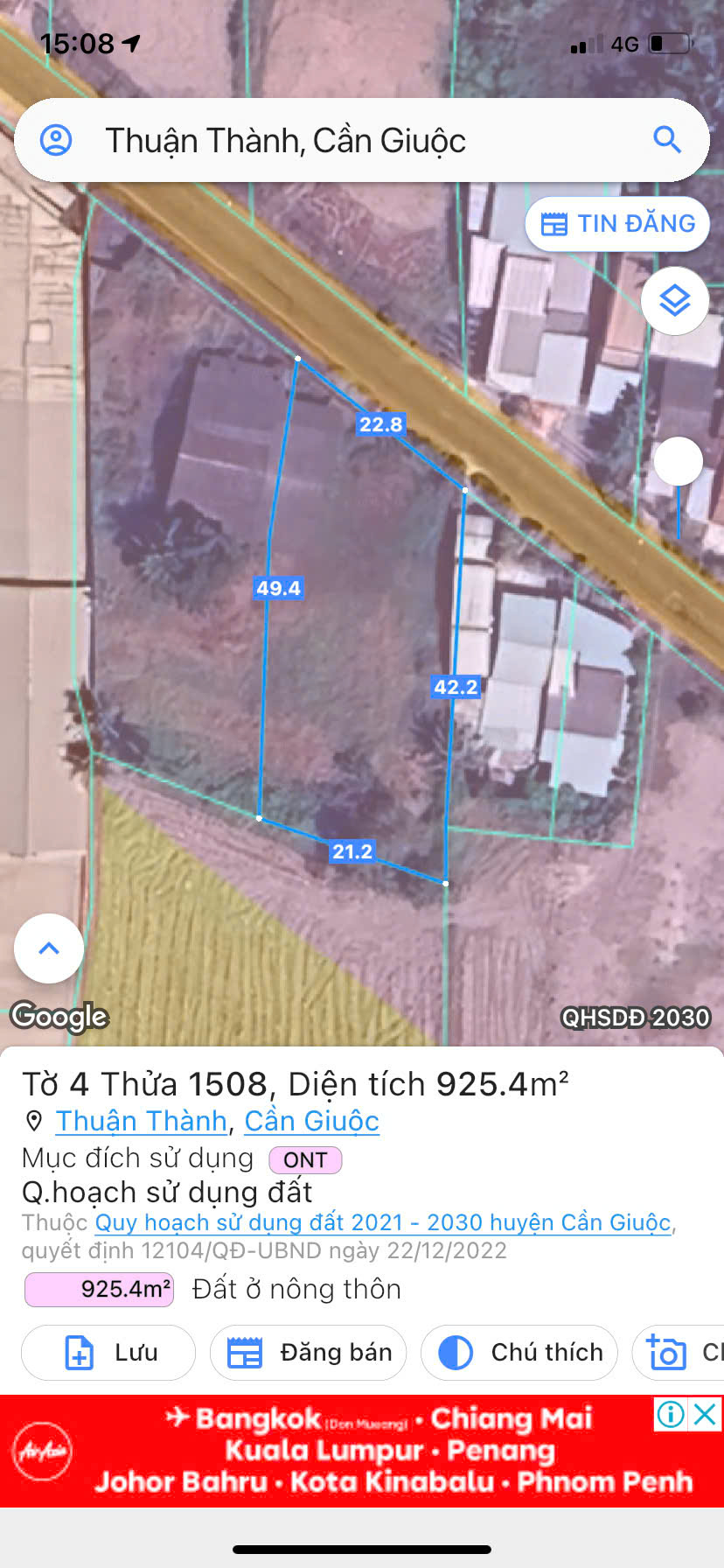Open the Thuận Thành link
Viewport: 724px width, 1568px height.
click(x=142, y=1121)
